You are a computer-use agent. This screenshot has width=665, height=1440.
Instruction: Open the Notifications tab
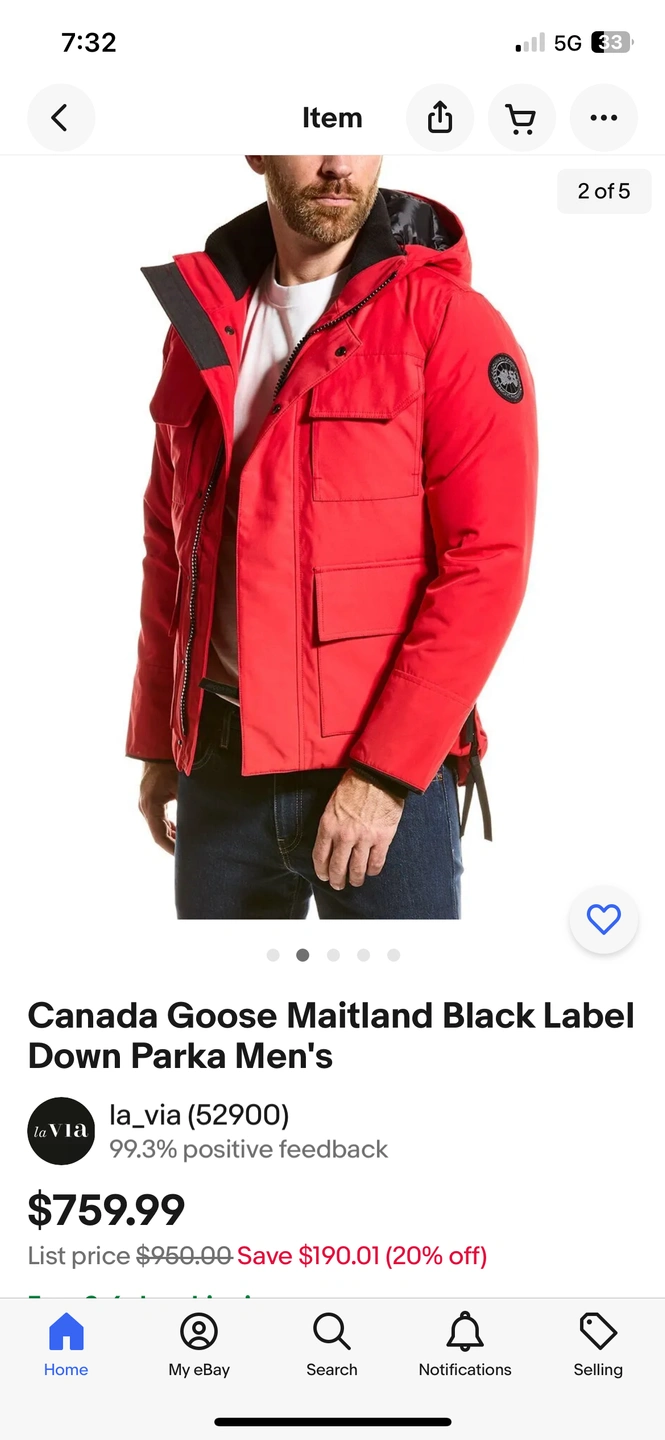pos(464,1345)
